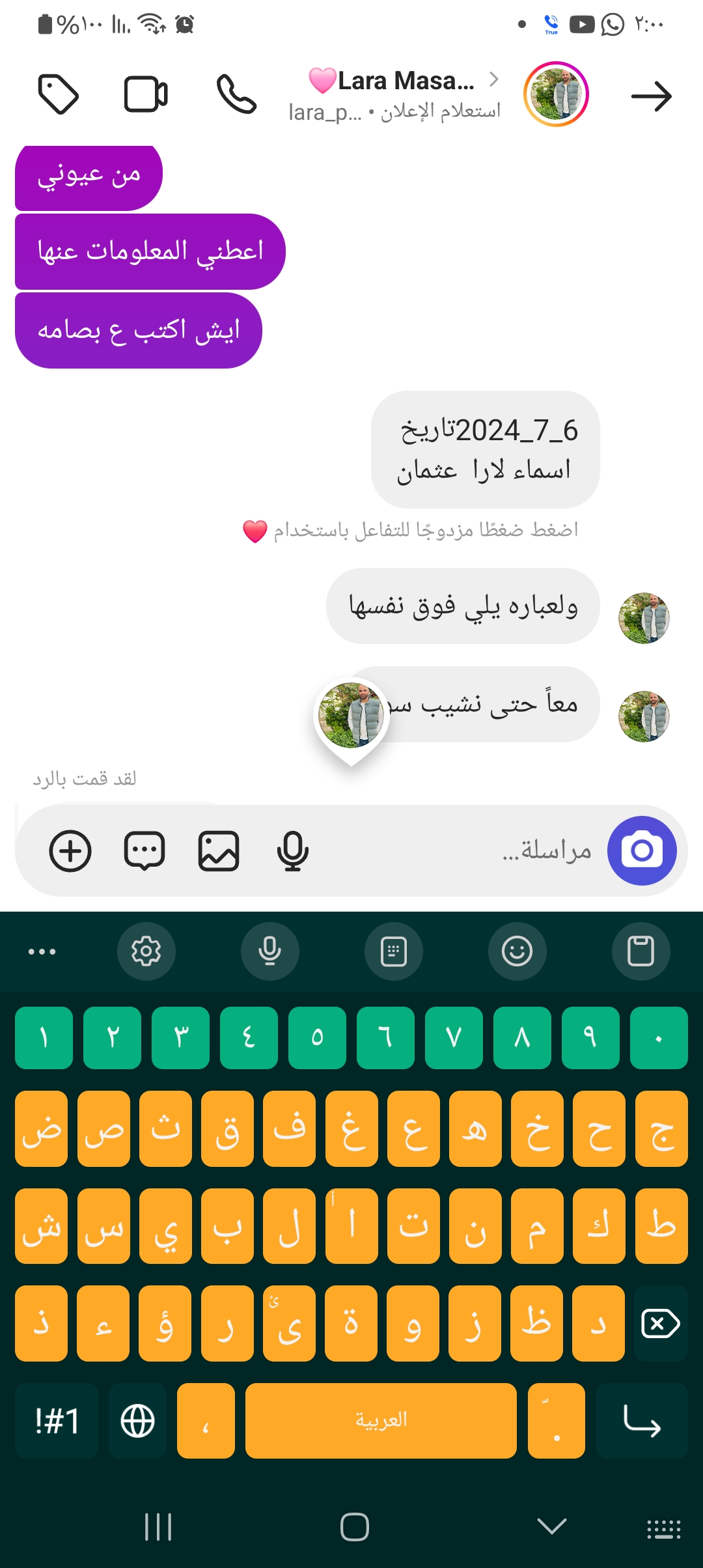Open Lara Masa's story from header avatar
The image size is (703, 1568).
click(x=556, y=94)
